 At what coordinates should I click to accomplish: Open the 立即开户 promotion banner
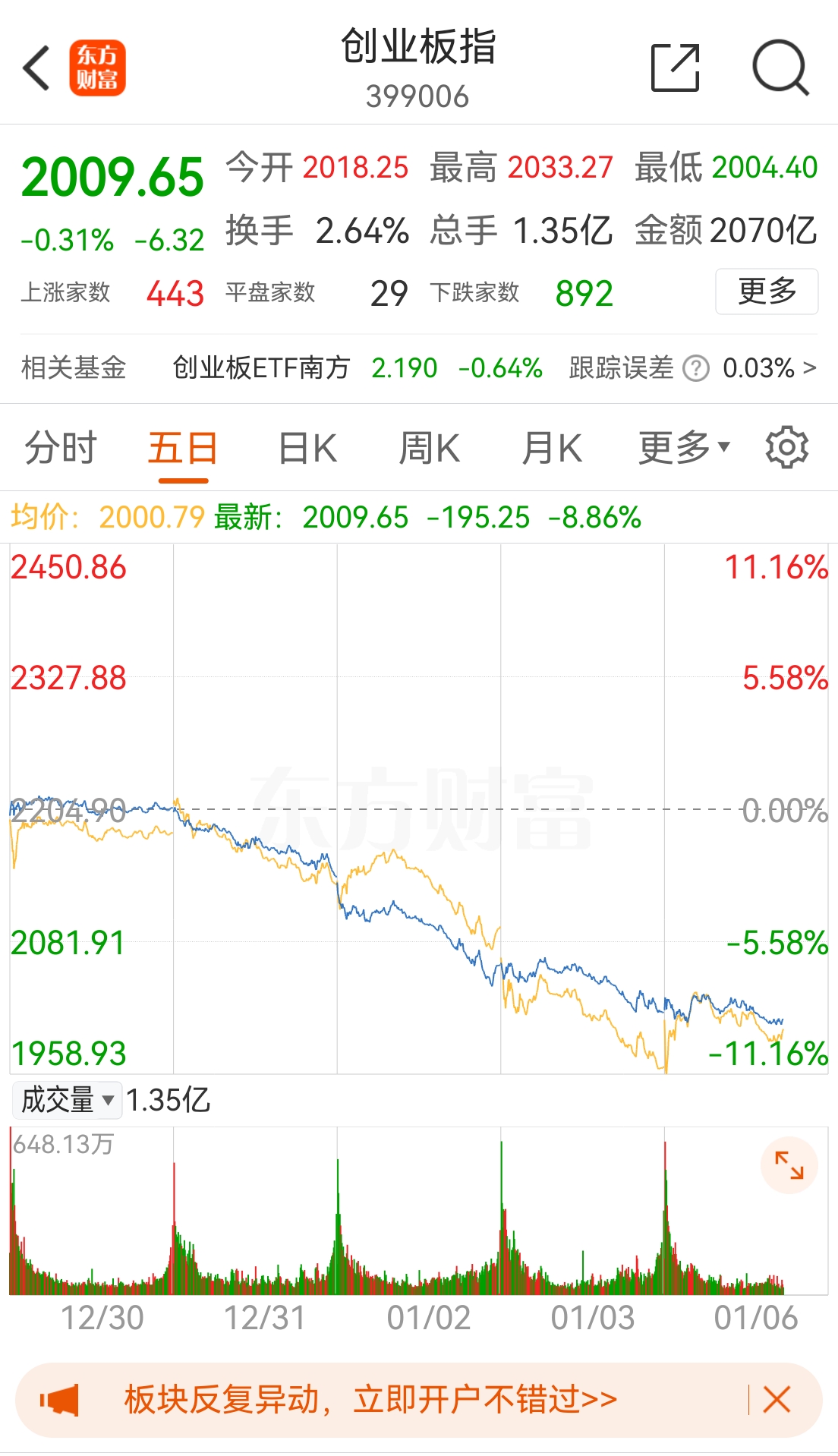click(370, 1399)
